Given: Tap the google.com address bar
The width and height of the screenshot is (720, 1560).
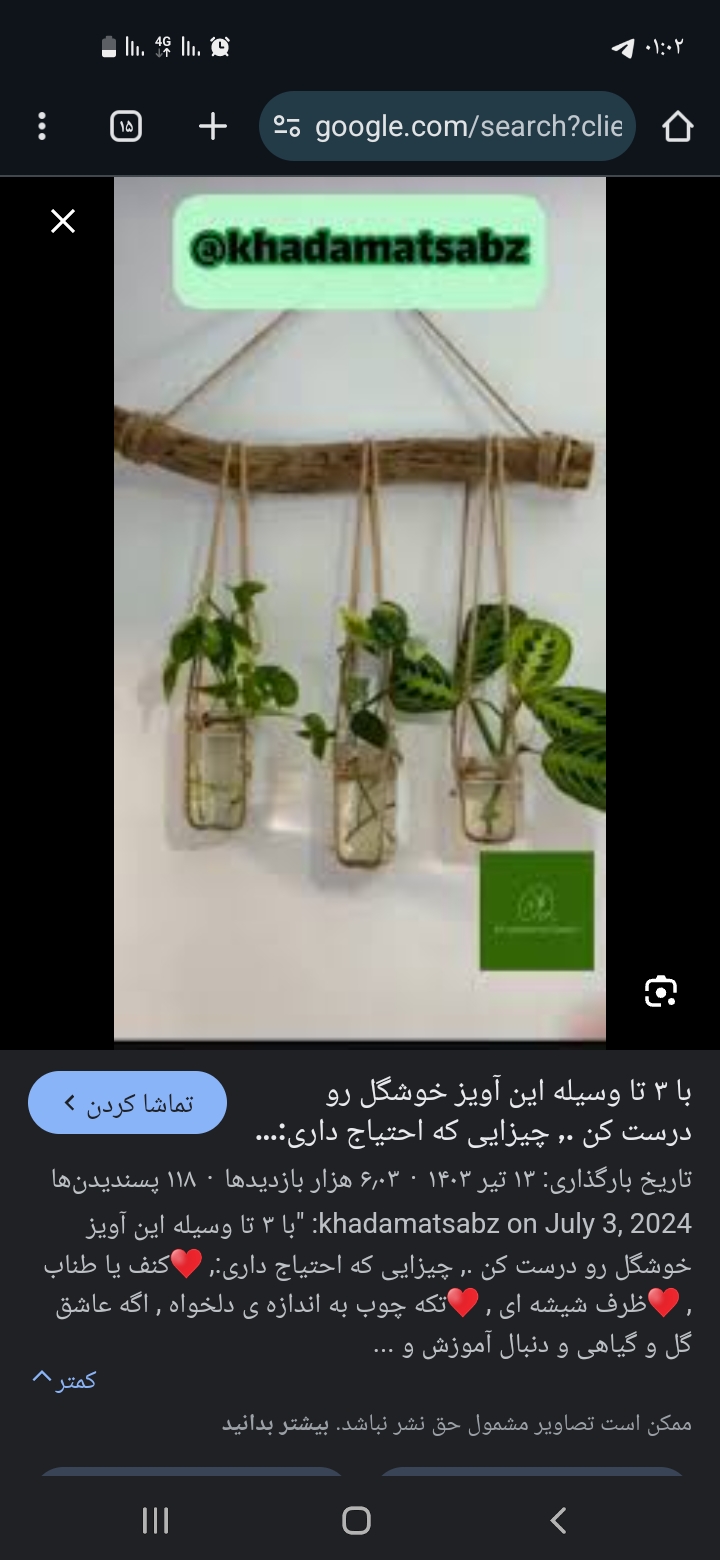Looking at the screenshot, I should click(447, 126).
